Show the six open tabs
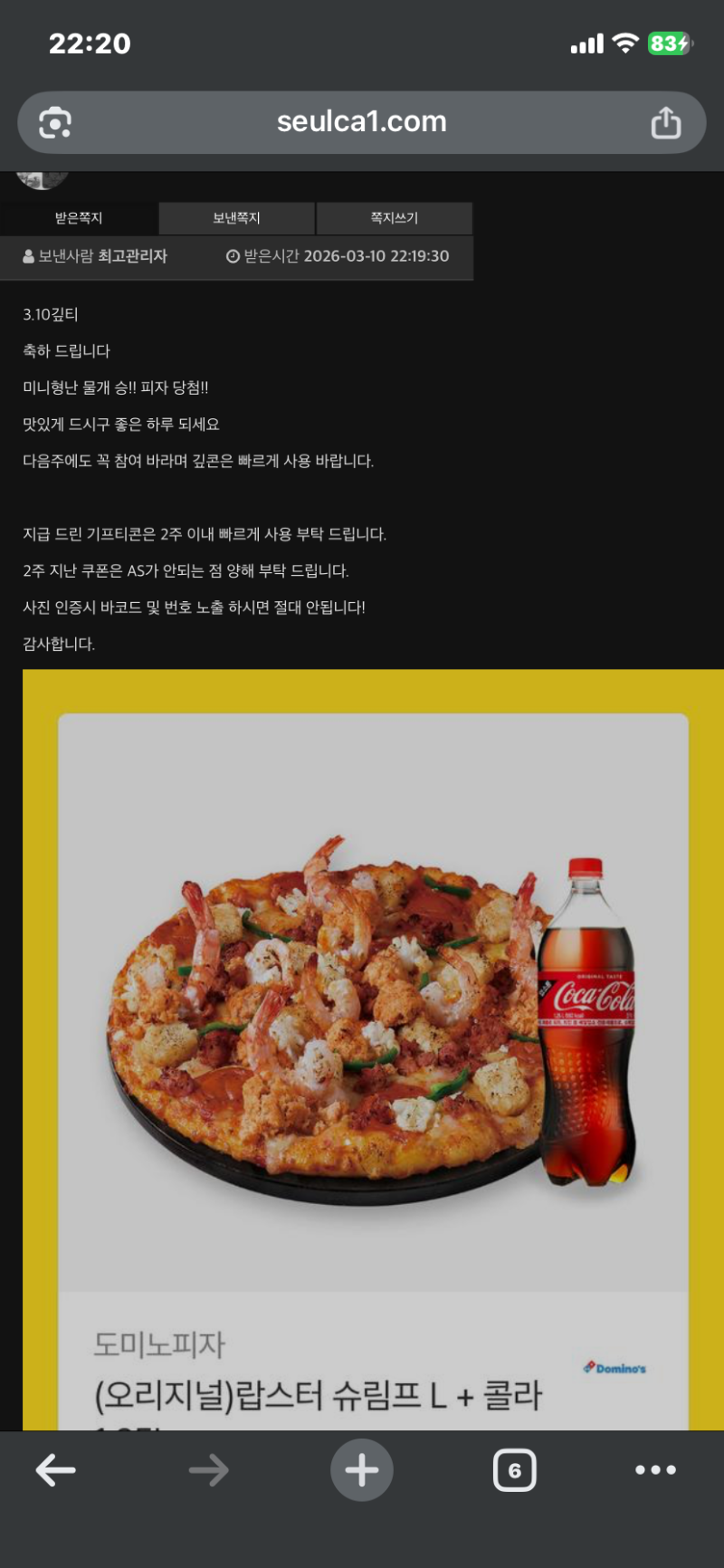The height and width of the screenshot is (1568, 724). (514, 1470)
